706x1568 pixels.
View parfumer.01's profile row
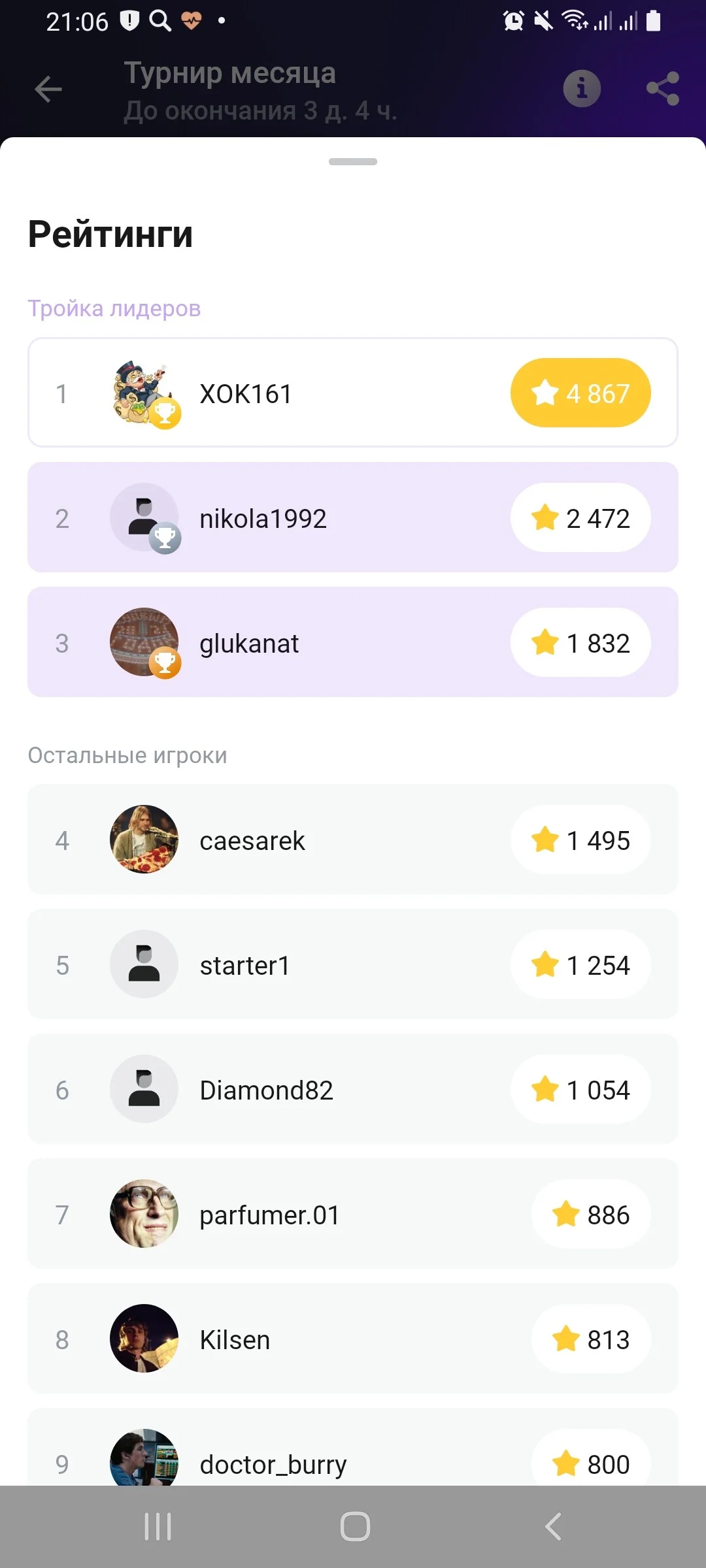[x=353, y=1214]
